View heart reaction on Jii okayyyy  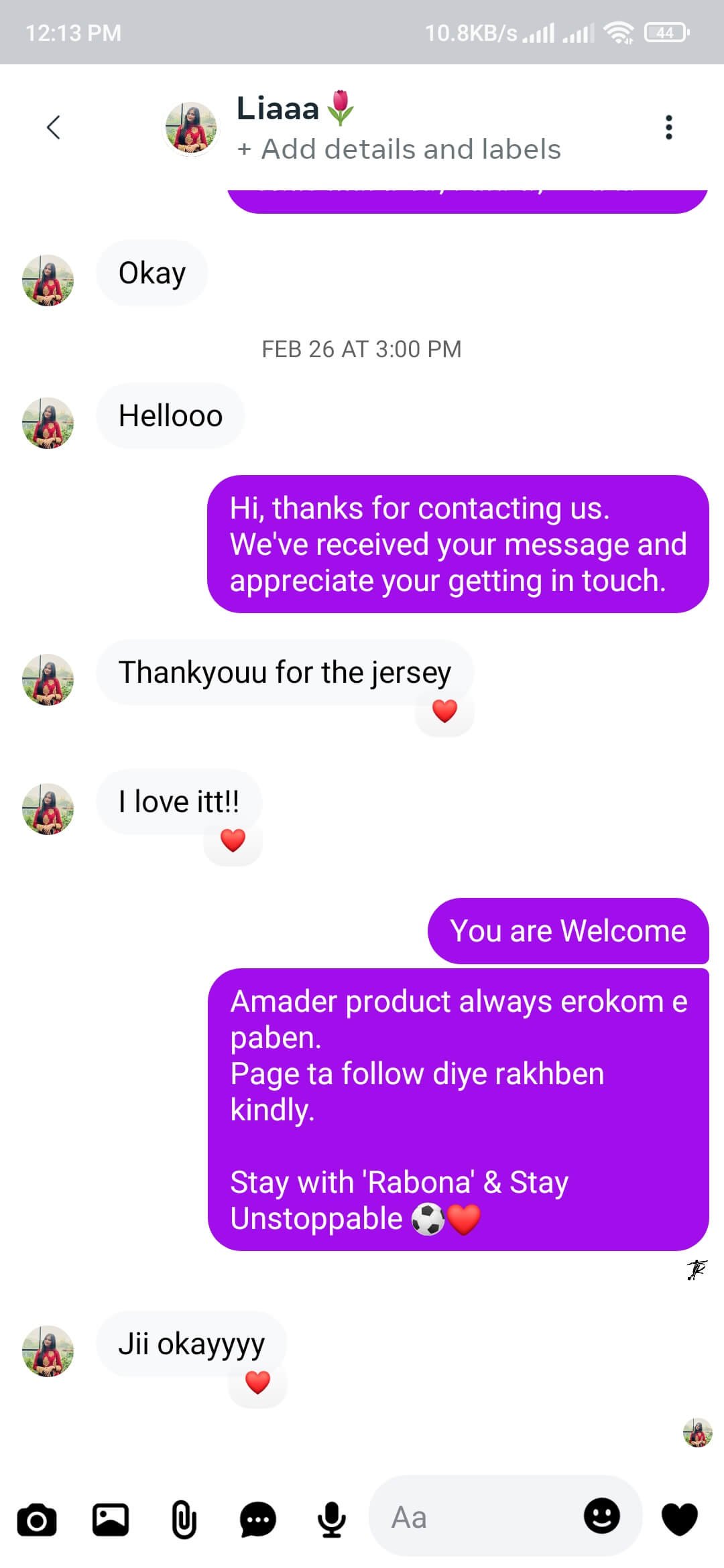(257, 1382)
